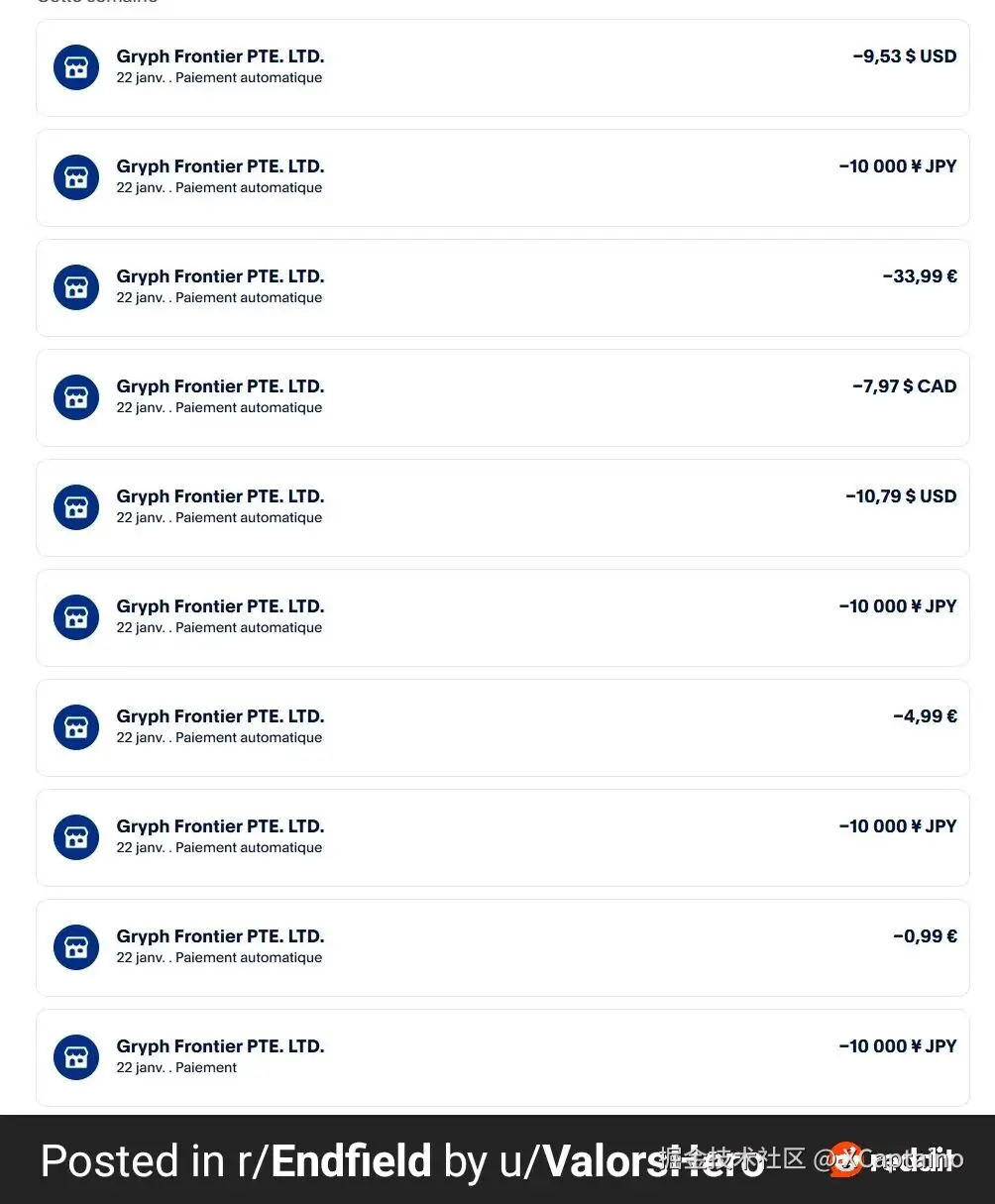Click the store icon on the first −10 000 ¥ JPY row
This screenshot has width=995, height=1204.
(76, 177)
